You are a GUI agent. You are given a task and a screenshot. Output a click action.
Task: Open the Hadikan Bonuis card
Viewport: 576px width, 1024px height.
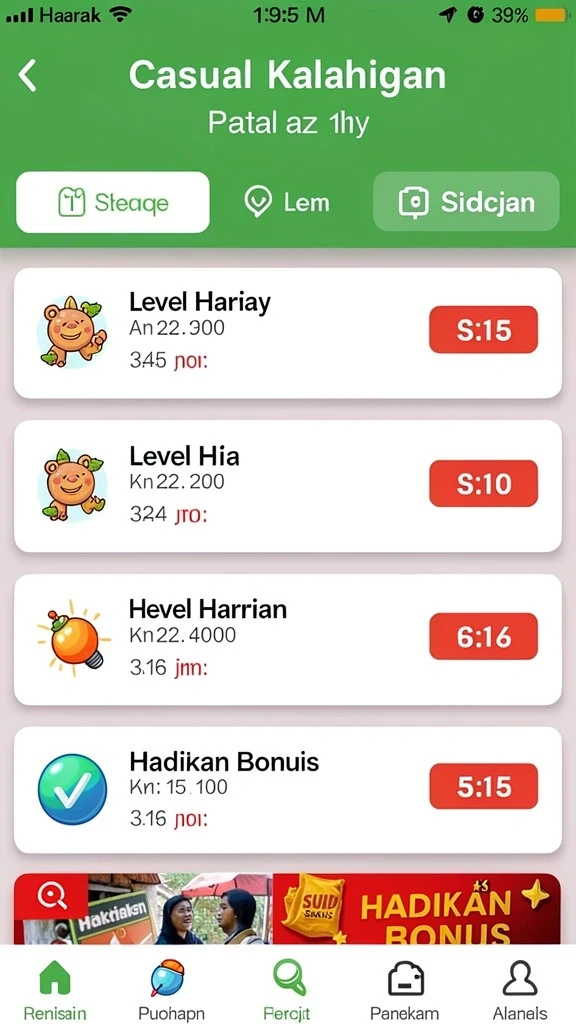(287, 790)
